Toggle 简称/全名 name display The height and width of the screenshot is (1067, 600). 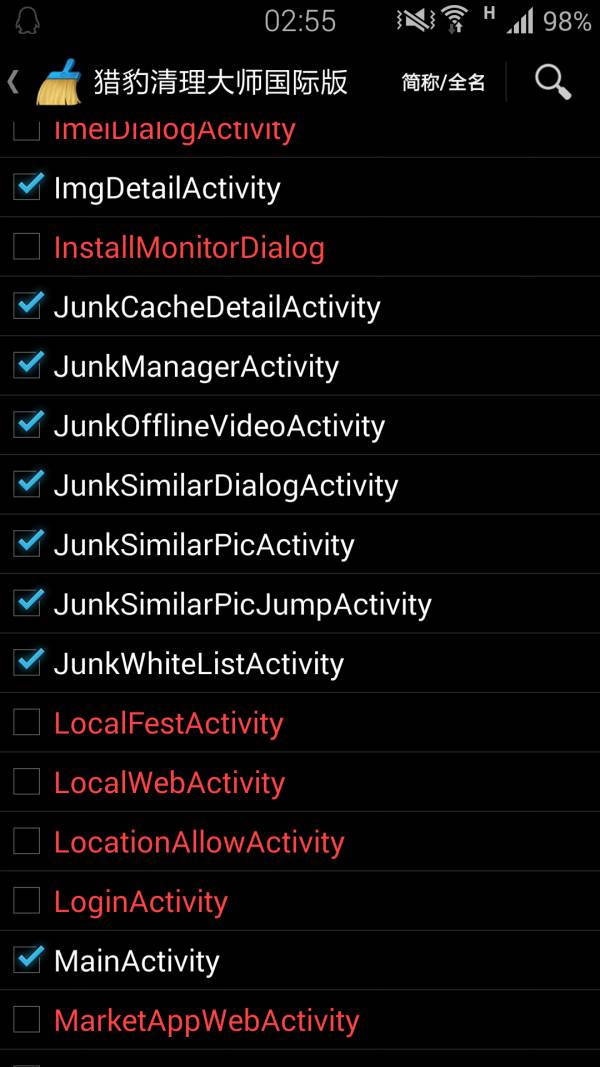click(x=443, y=83)
